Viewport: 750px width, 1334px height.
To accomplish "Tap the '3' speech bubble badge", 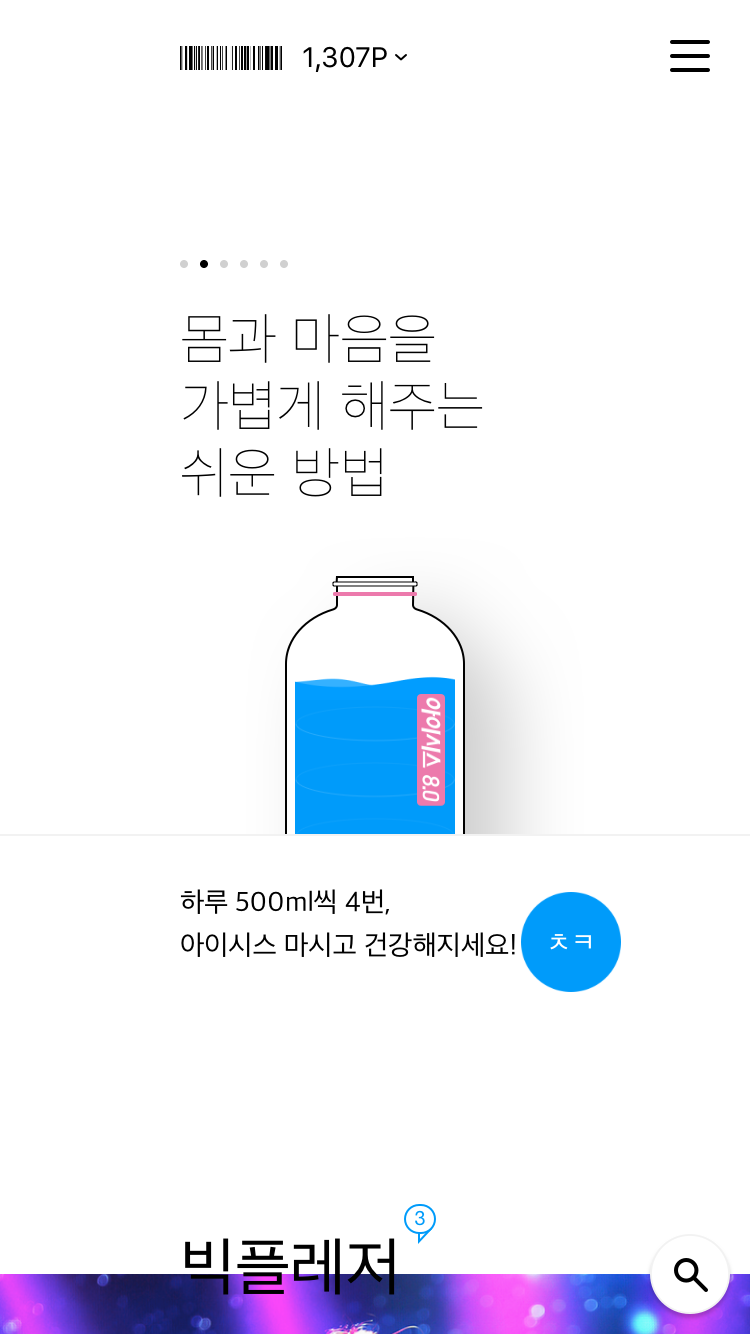I will [x=420, y=1219].
